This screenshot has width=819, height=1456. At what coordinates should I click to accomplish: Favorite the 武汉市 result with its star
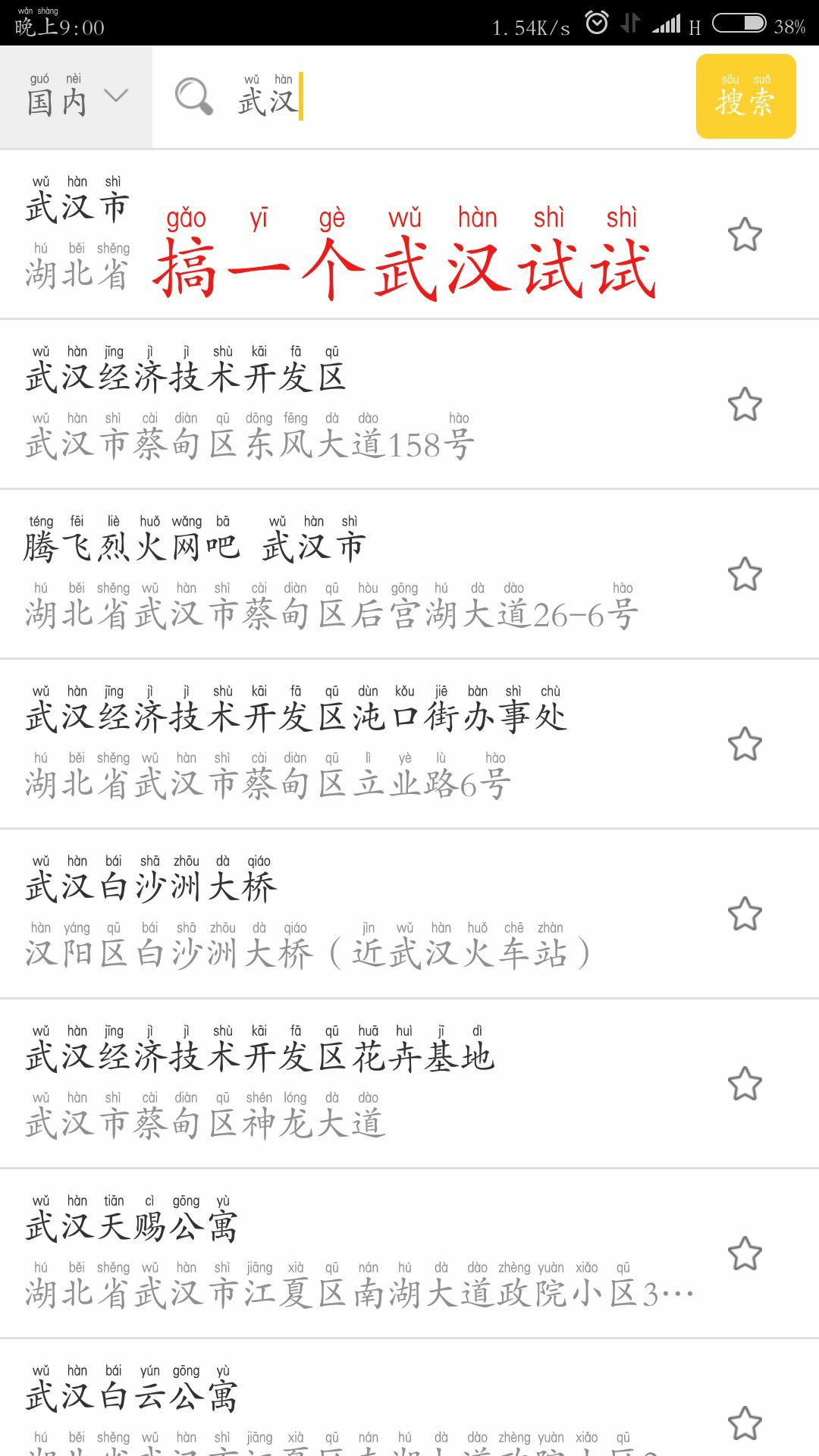tap(745, 234)
